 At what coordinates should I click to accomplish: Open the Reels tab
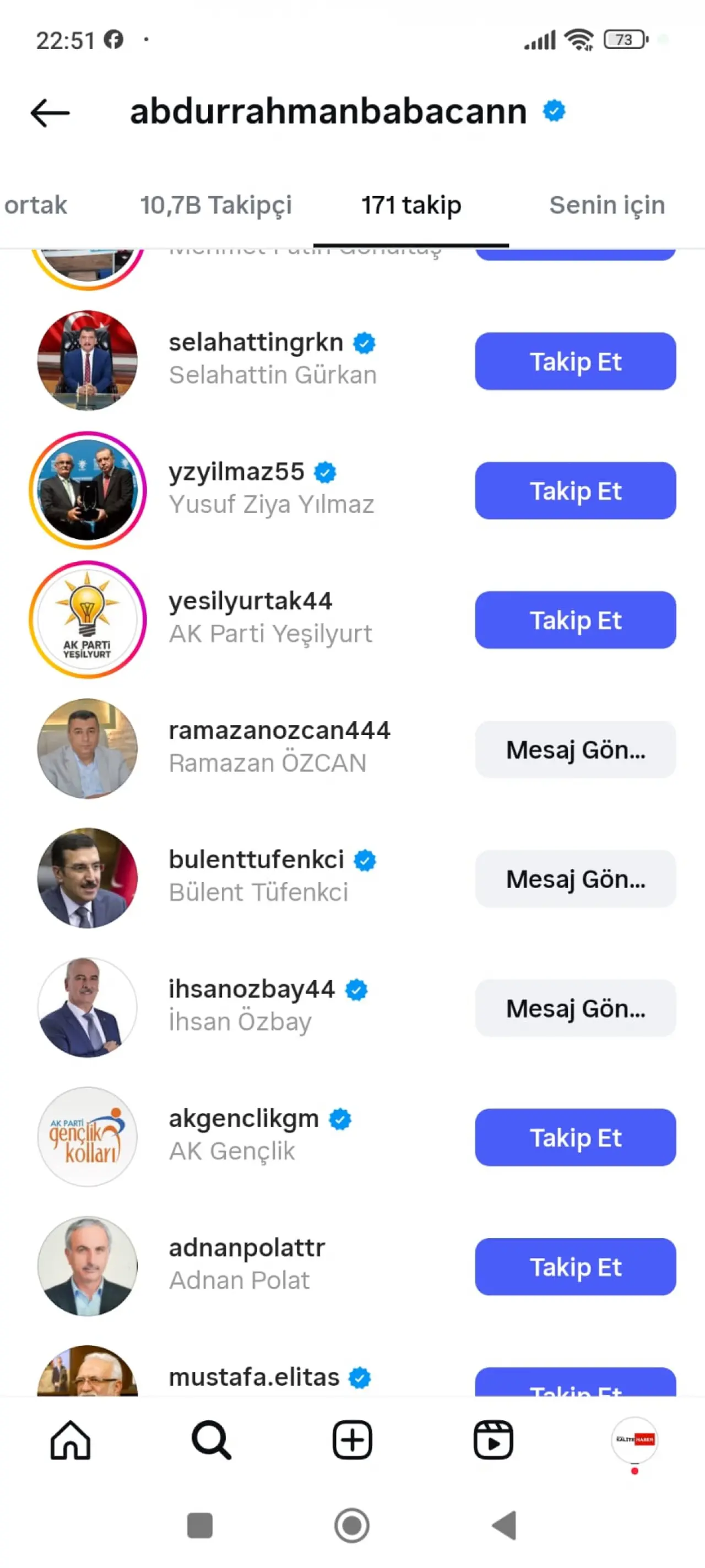point(493,1440)
